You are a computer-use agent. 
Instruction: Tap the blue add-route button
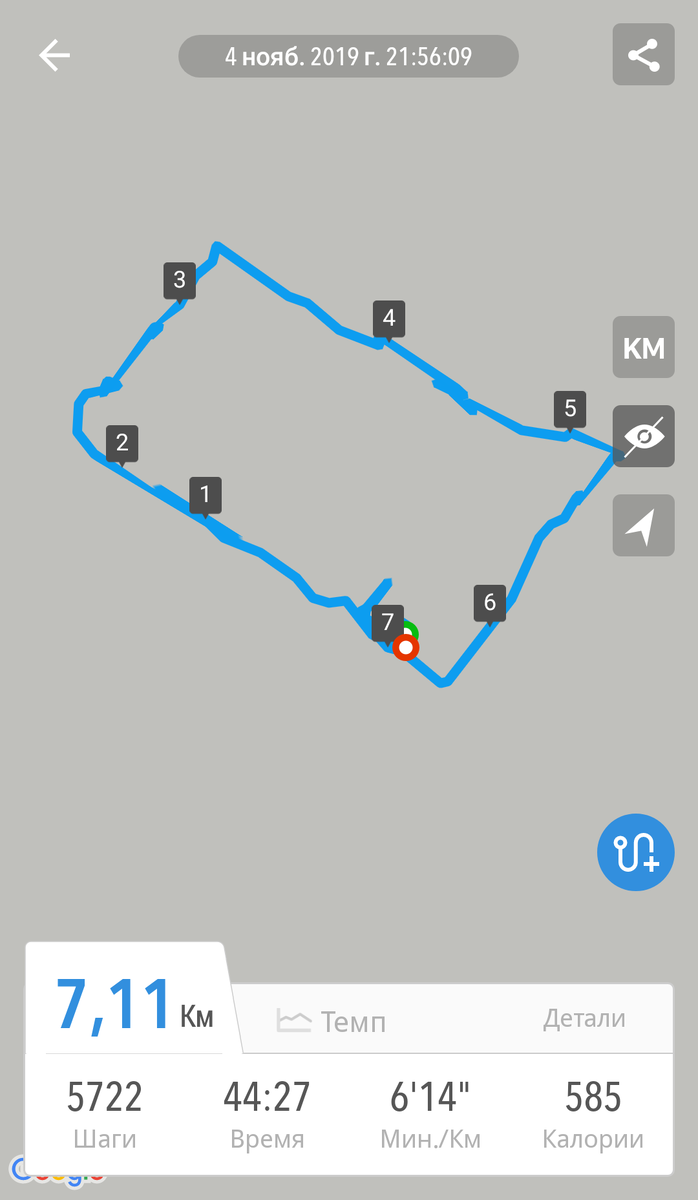tap(636, 853)
